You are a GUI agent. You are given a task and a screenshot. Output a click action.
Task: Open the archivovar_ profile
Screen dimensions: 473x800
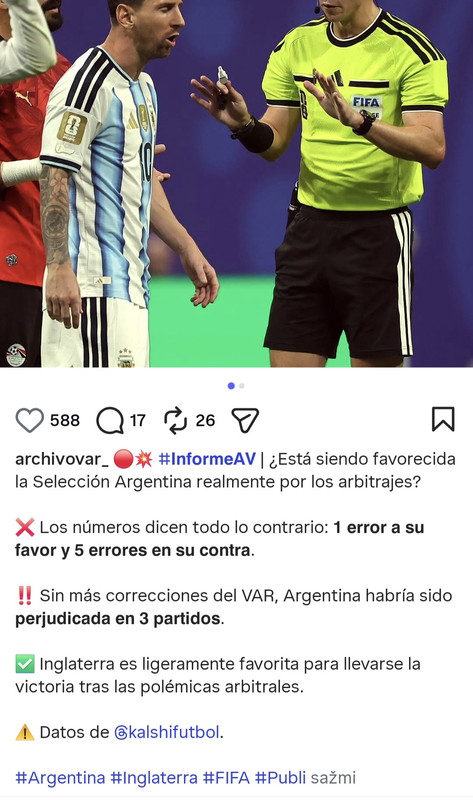(x=61, y=459)
